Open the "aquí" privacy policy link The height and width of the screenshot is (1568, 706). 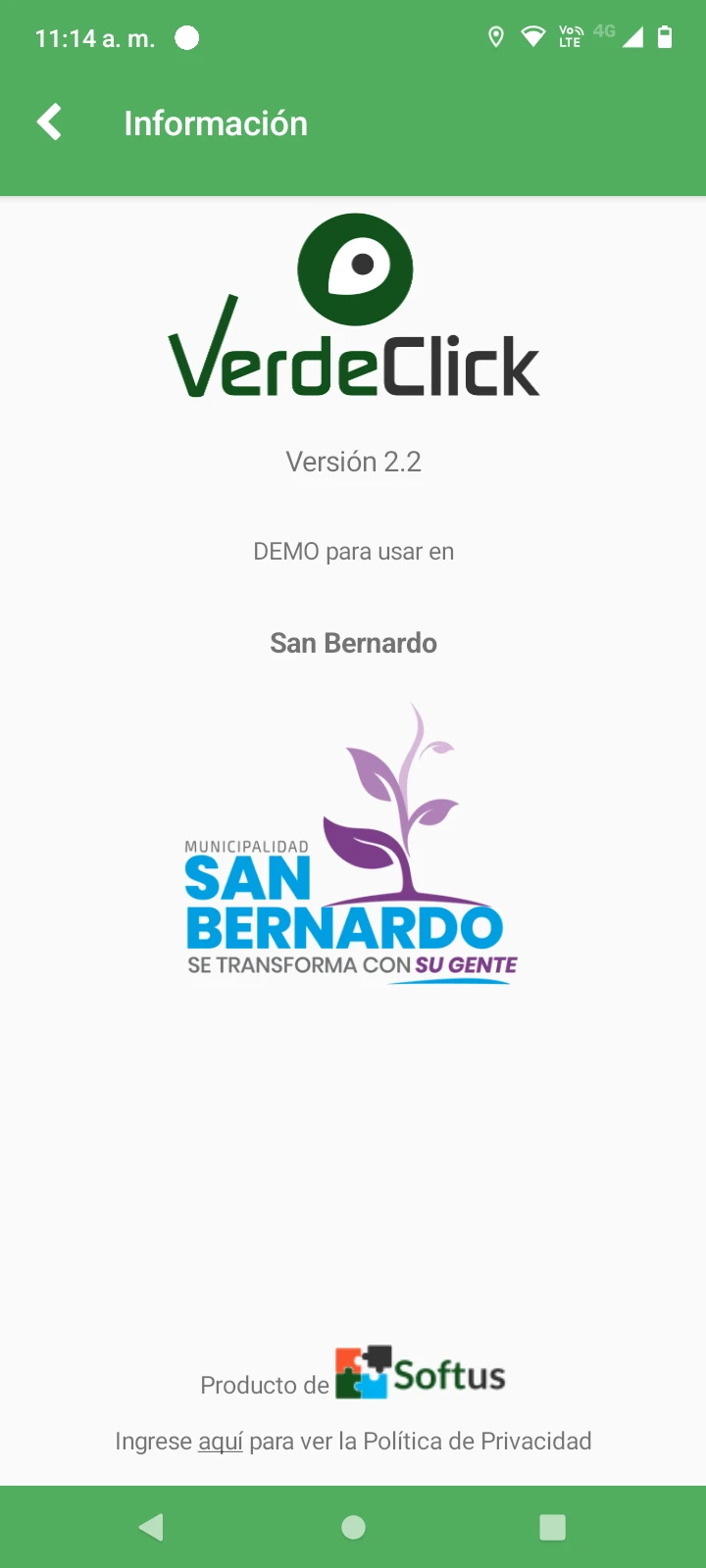coord(221,1442)
